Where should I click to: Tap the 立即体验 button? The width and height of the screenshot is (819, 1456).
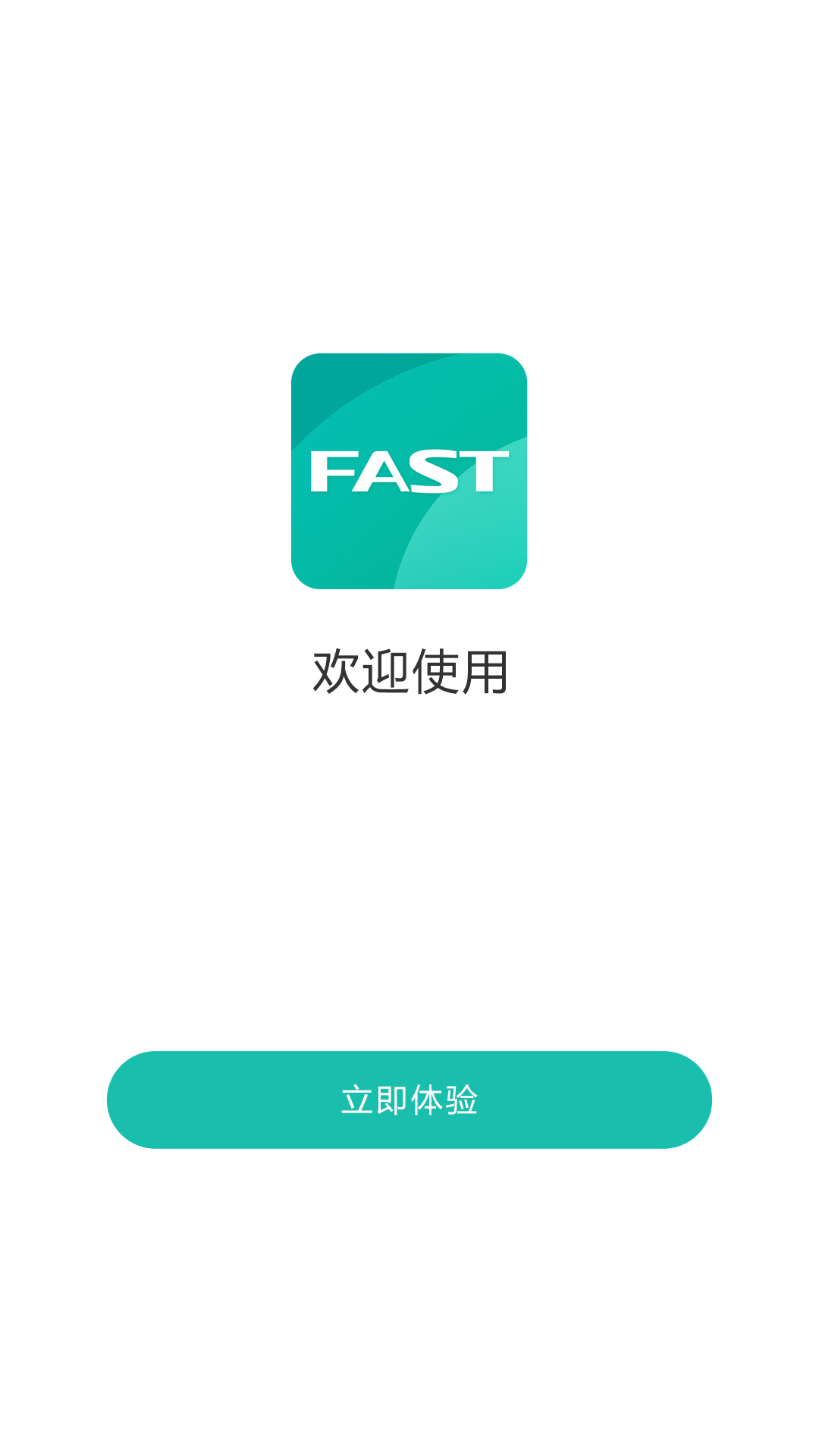pyautogui.click(x=409, y=1100)
